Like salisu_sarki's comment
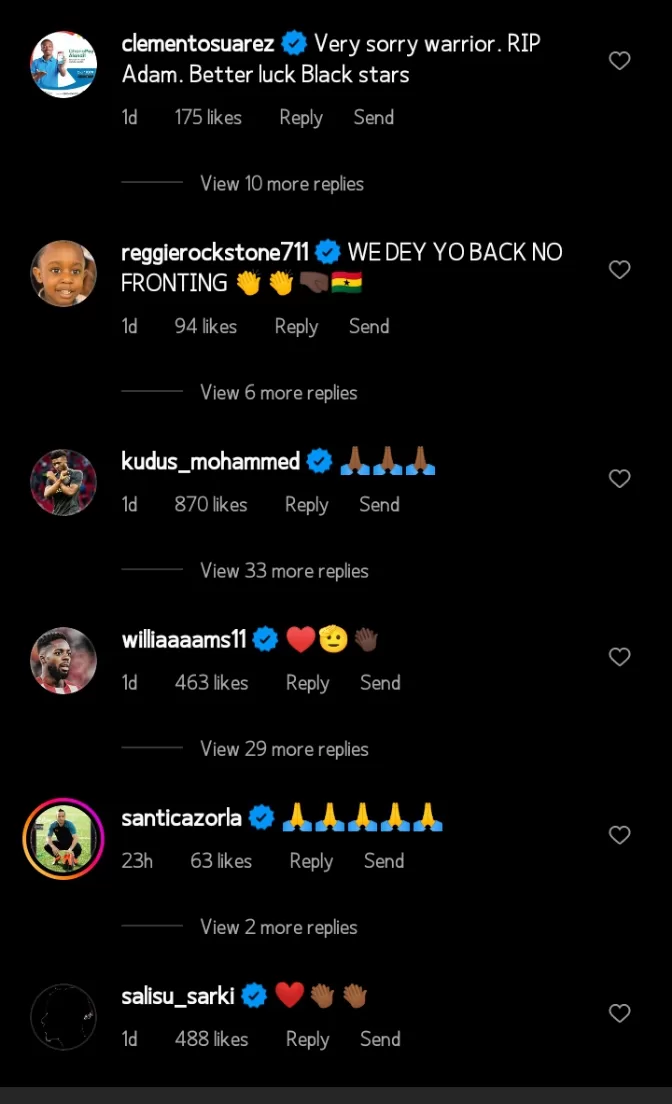 click(x=620, y=1013)
